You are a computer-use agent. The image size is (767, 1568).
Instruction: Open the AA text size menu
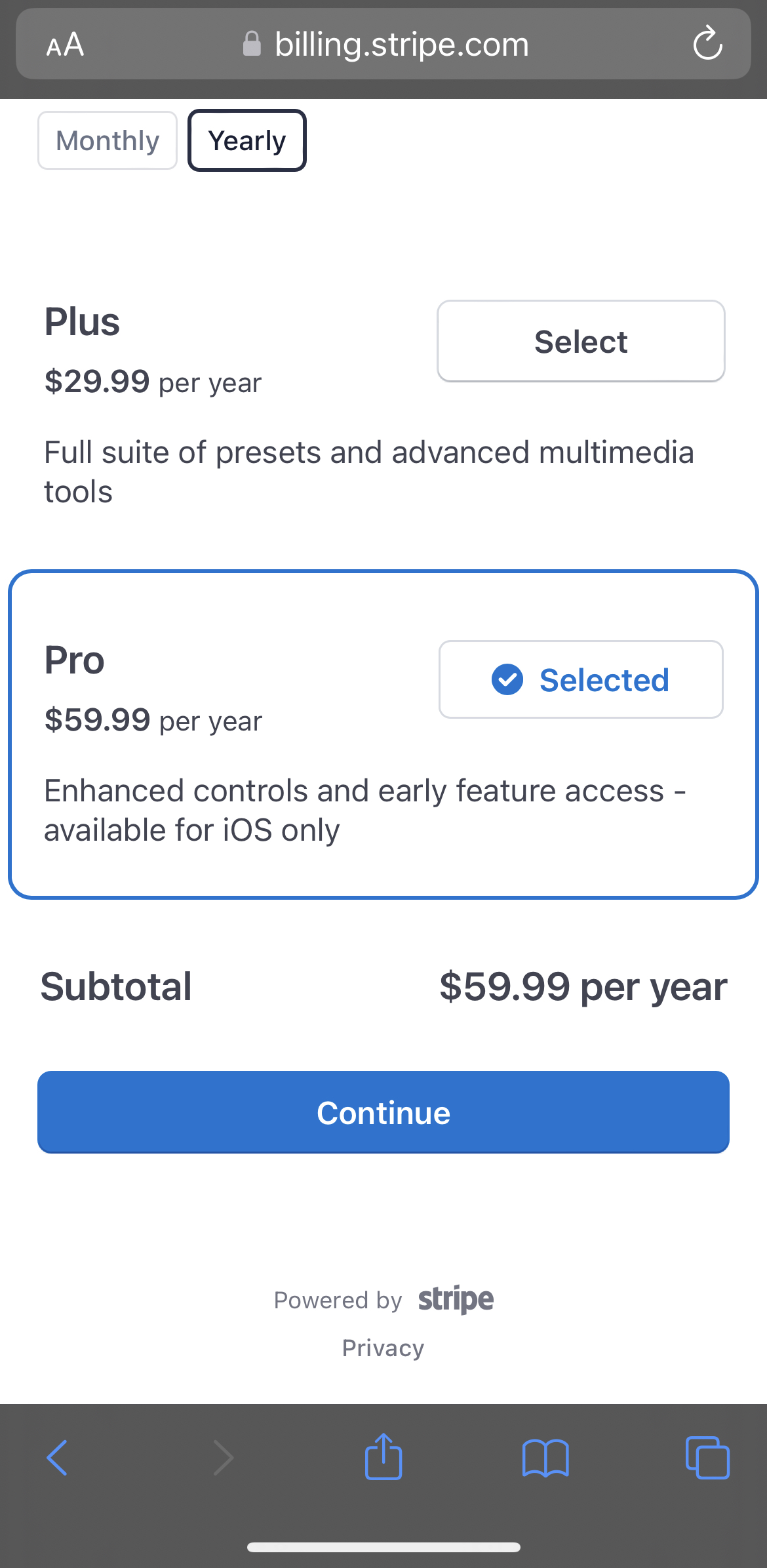[x=65, y=45]
